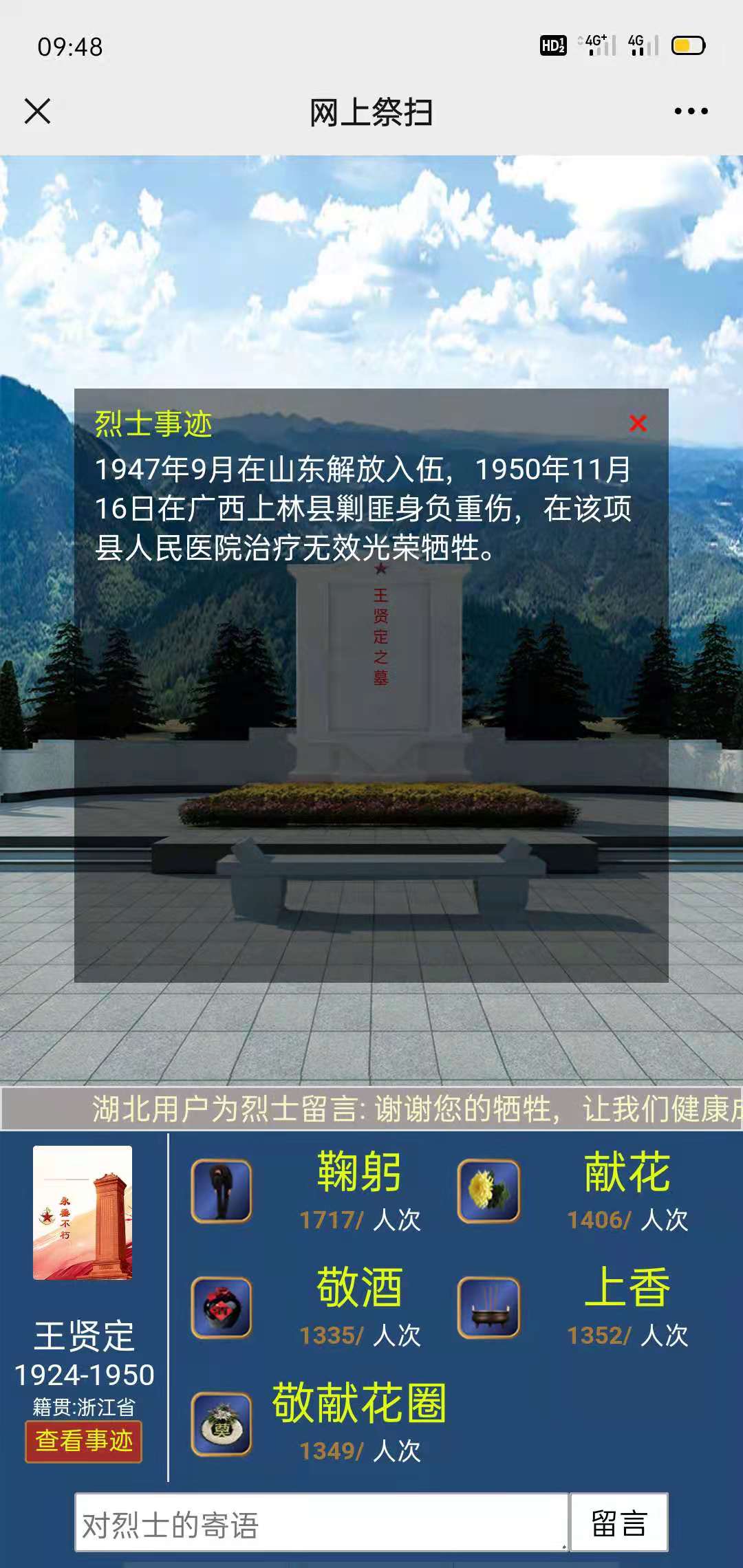The height and width of the screenshot is (1568, 743).
Task: Submit message with the 留言 button
Action: pyautogui.click(x=619, y=1524)
